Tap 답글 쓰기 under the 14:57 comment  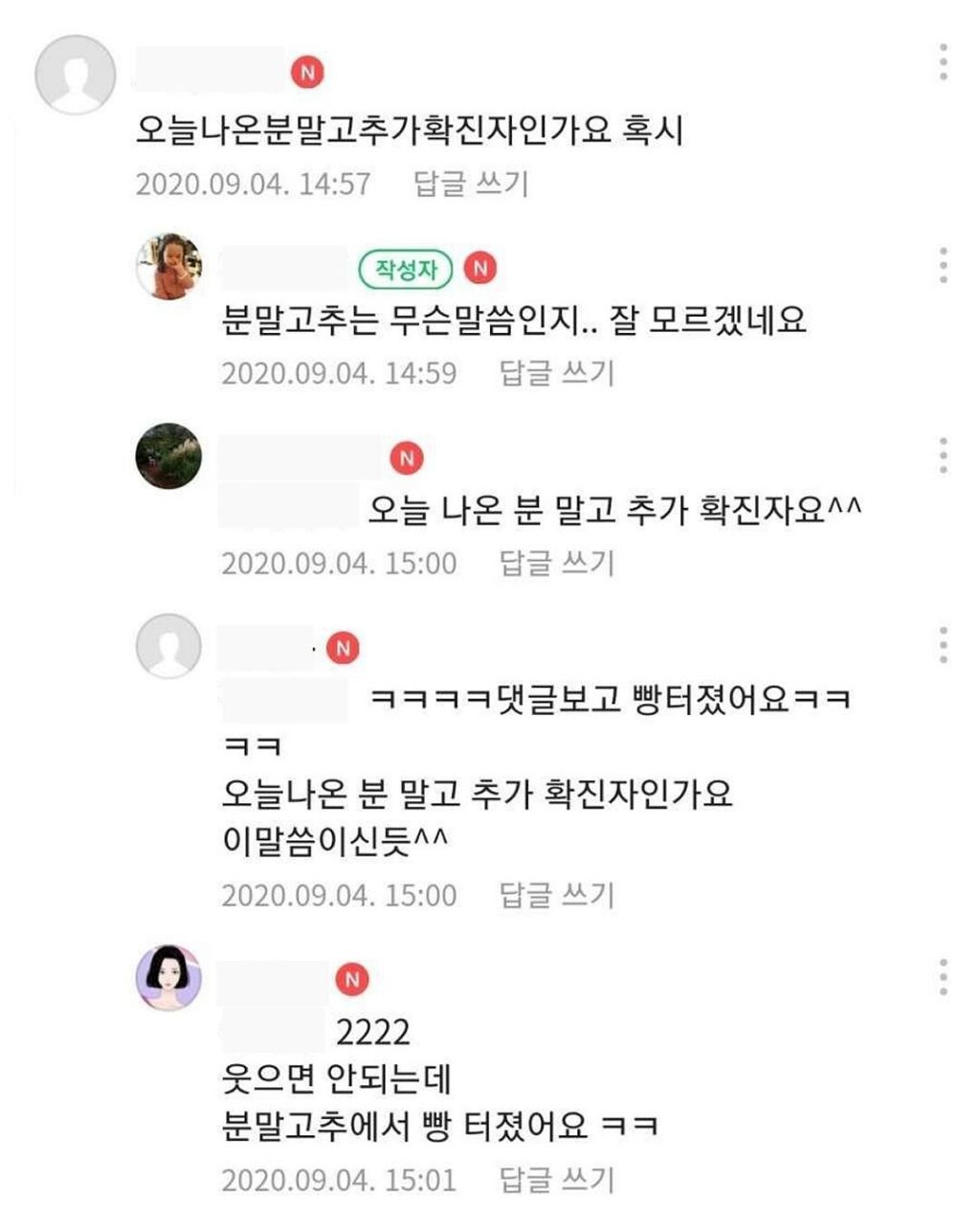coord(471,184)
